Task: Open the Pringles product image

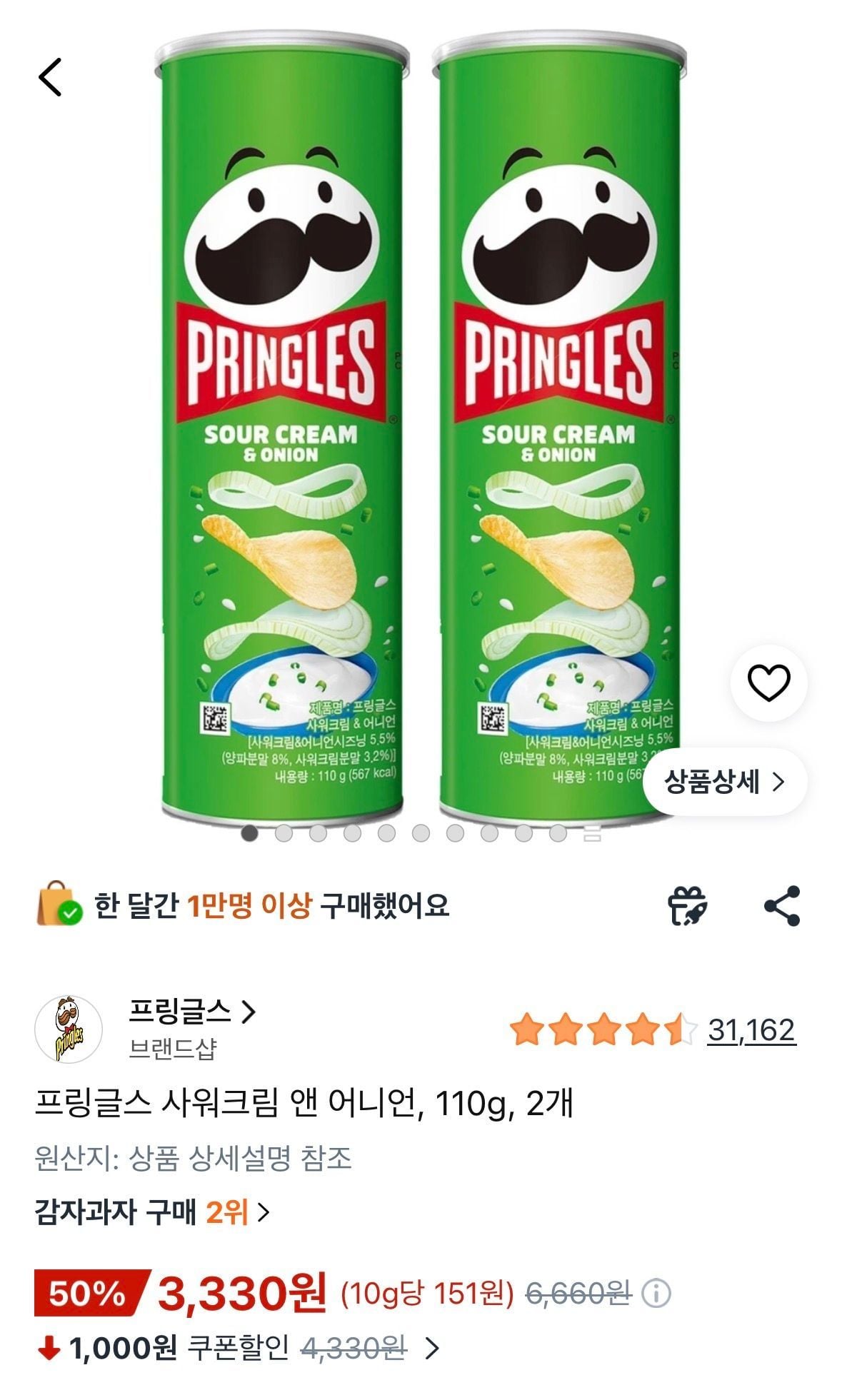Action: 420,428
